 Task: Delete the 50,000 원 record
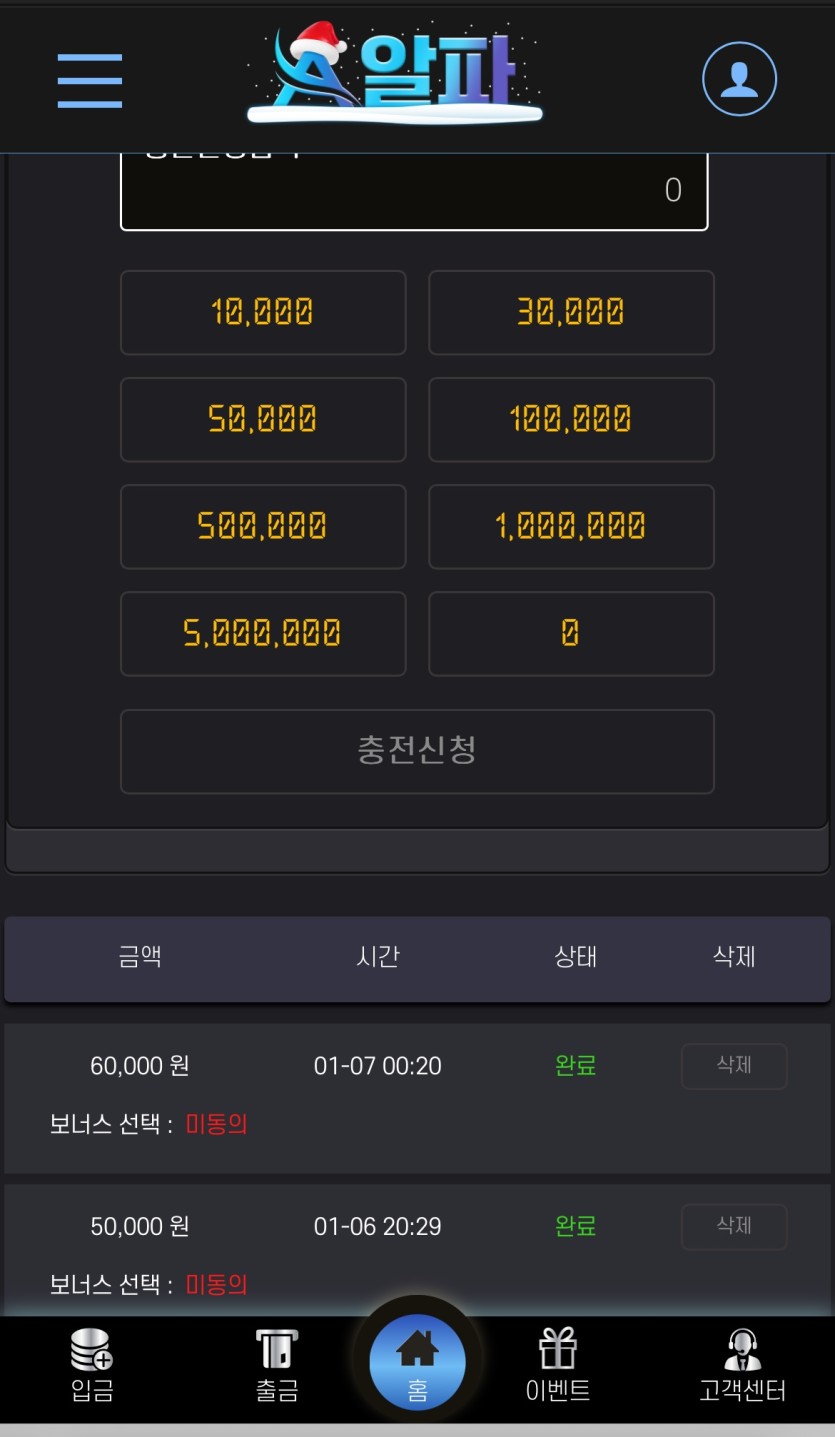click(x=734, y=1226)
